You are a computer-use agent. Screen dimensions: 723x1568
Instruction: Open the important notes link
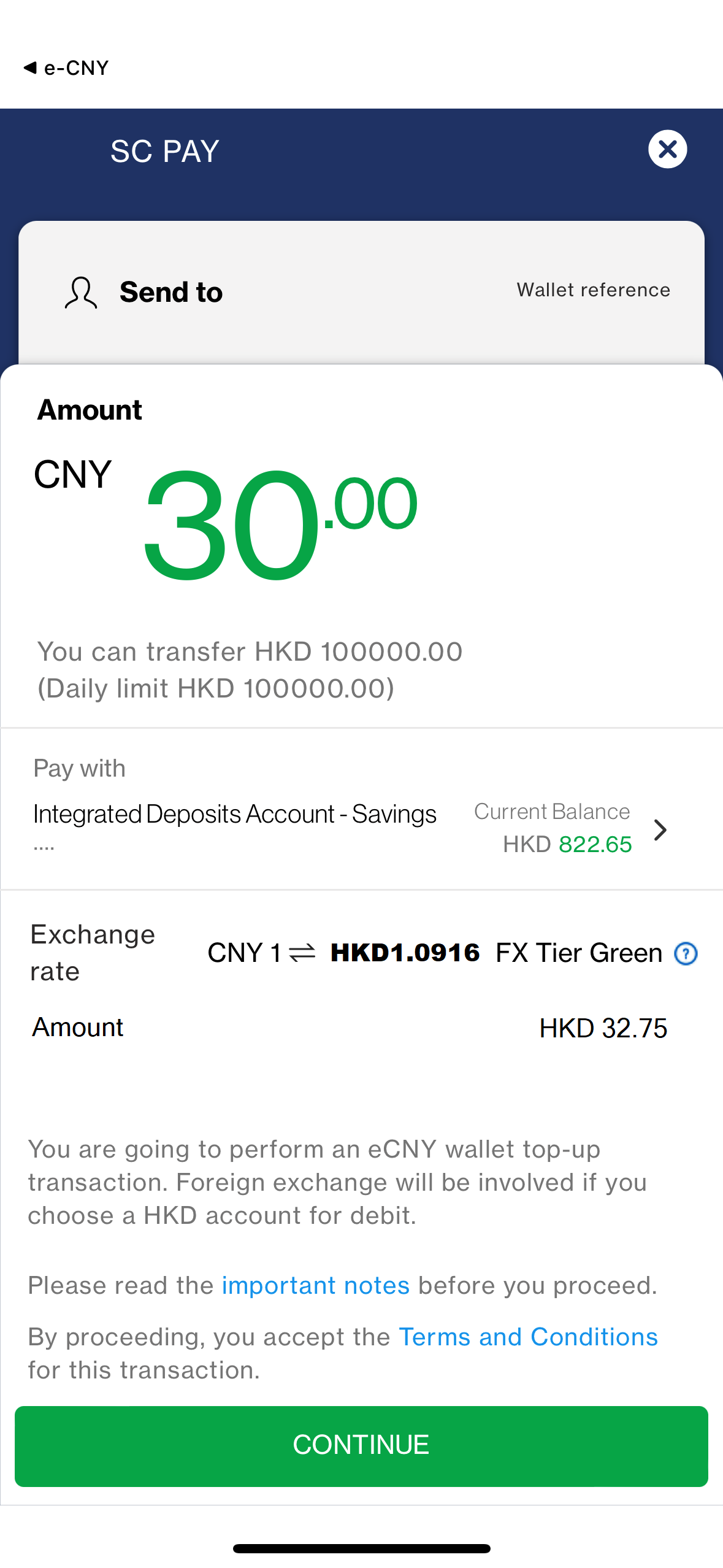315,1285
